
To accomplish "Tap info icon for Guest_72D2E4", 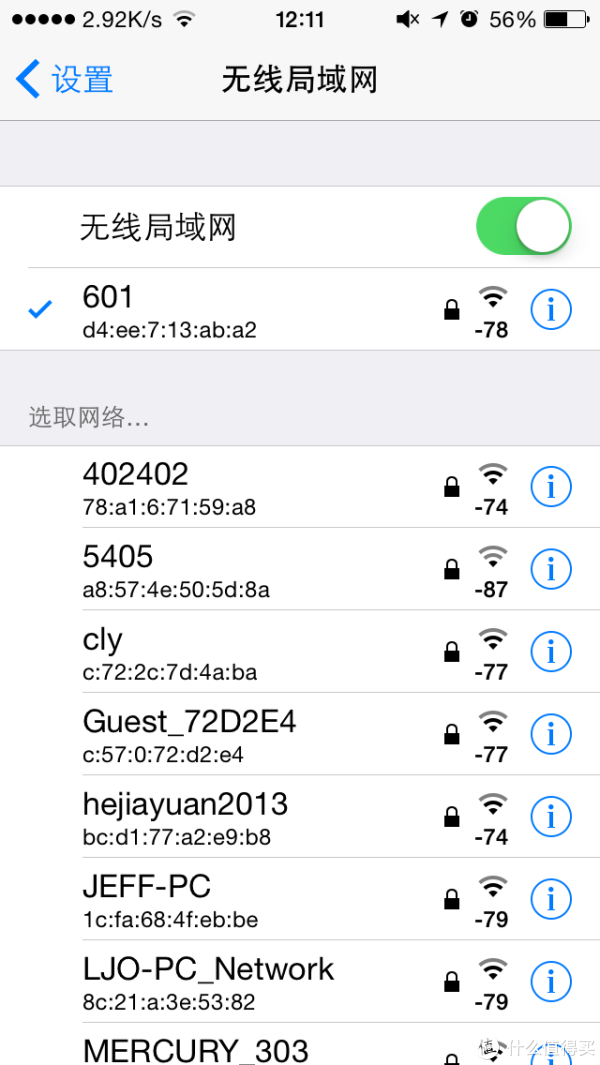I will pyautogui.click(x=550, y=734).
